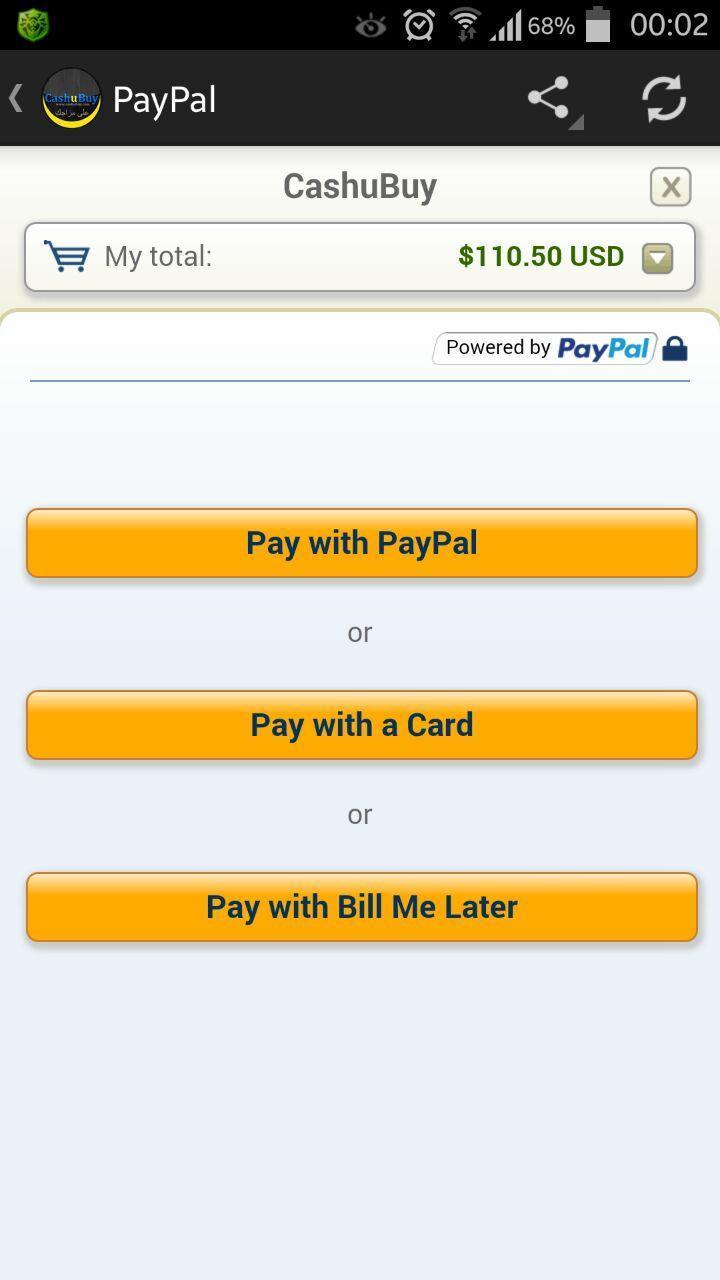Tap the padlock icon next to PayPal branding
Viewport: 720px width, 1280px height.
[x=676, y=347]
